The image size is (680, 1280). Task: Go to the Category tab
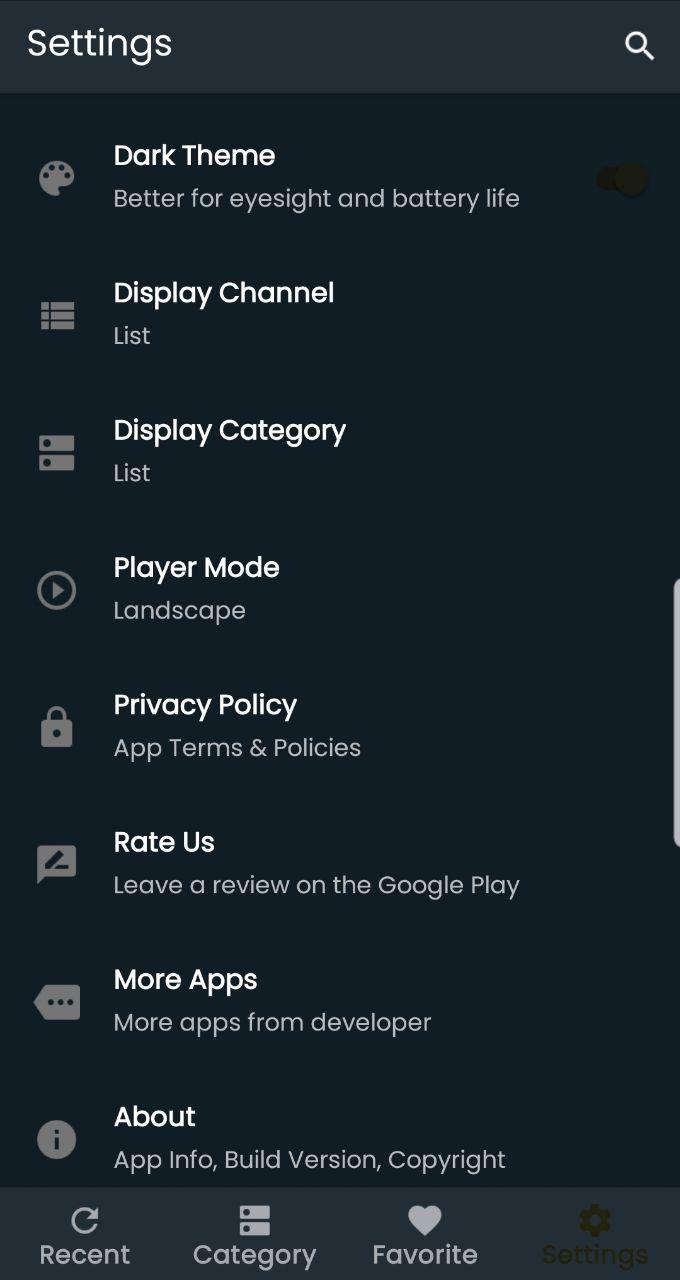point(255,1235)
